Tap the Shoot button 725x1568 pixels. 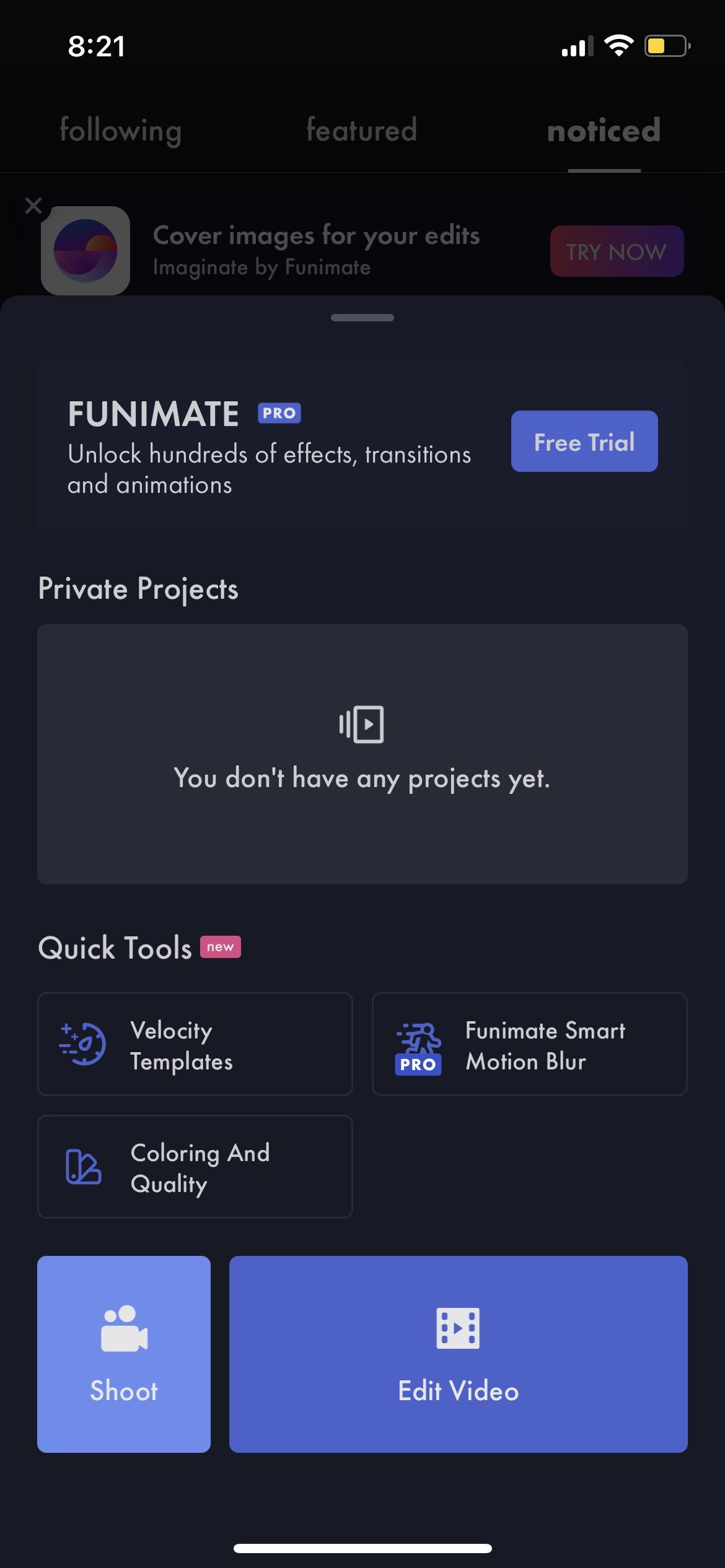124,1354
